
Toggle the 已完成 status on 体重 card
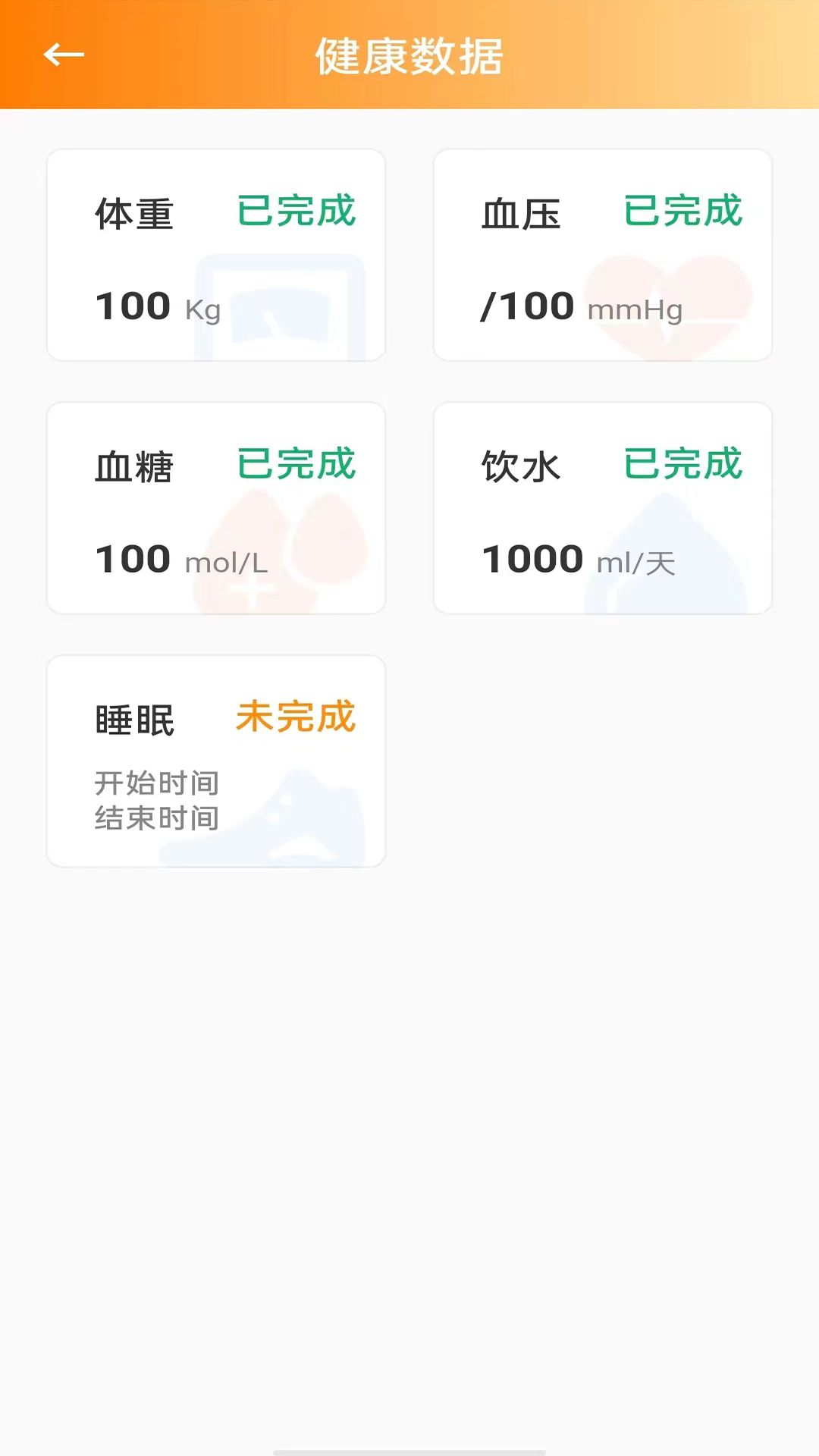click(x=296, y=212)
